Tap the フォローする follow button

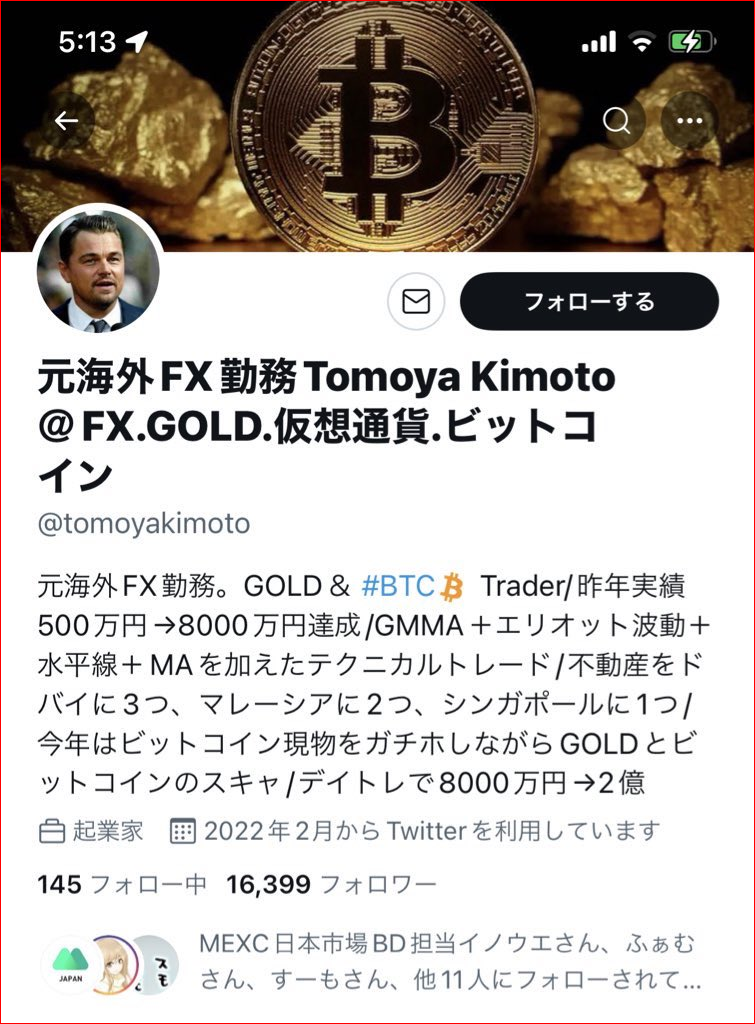[x=589, y=301]
